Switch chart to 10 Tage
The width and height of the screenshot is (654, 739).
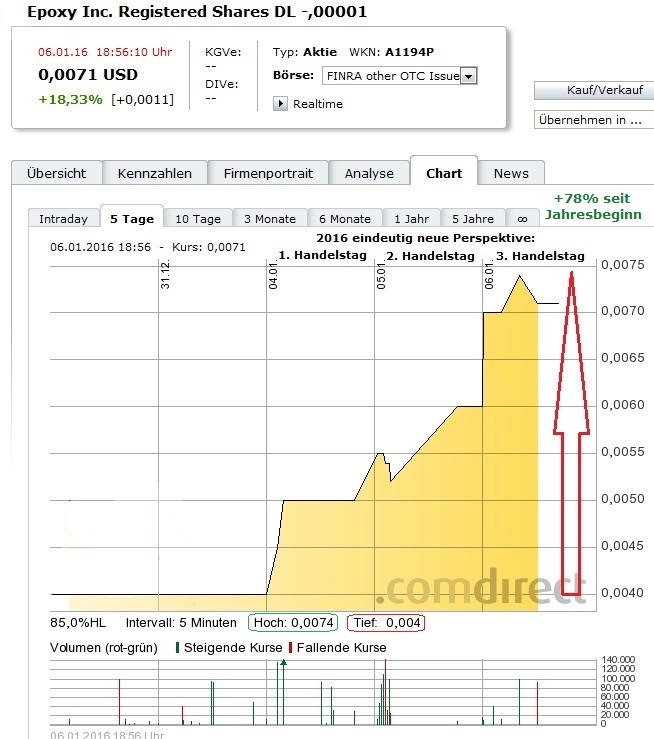coord(198,218)
